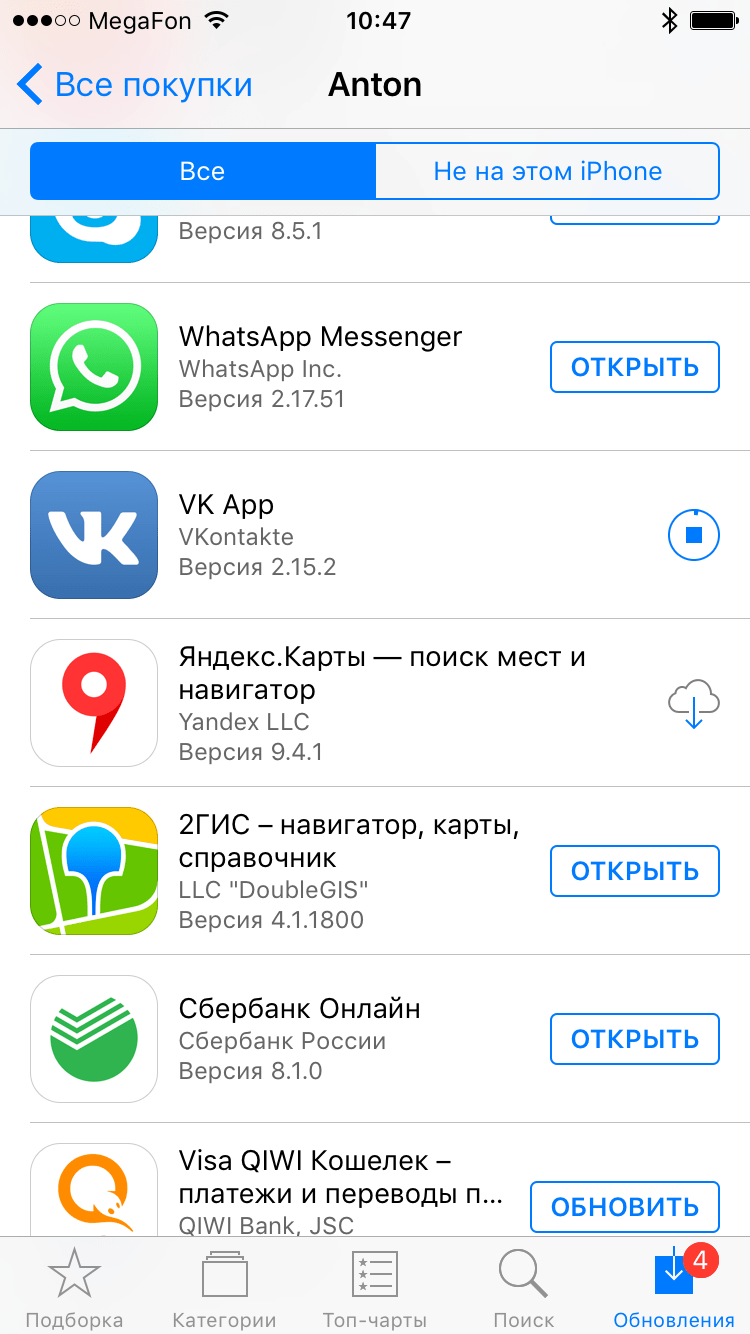750x1334 pixels.
Task: Download Яндекс.Карты from the cloud
Action: [693, 703]
